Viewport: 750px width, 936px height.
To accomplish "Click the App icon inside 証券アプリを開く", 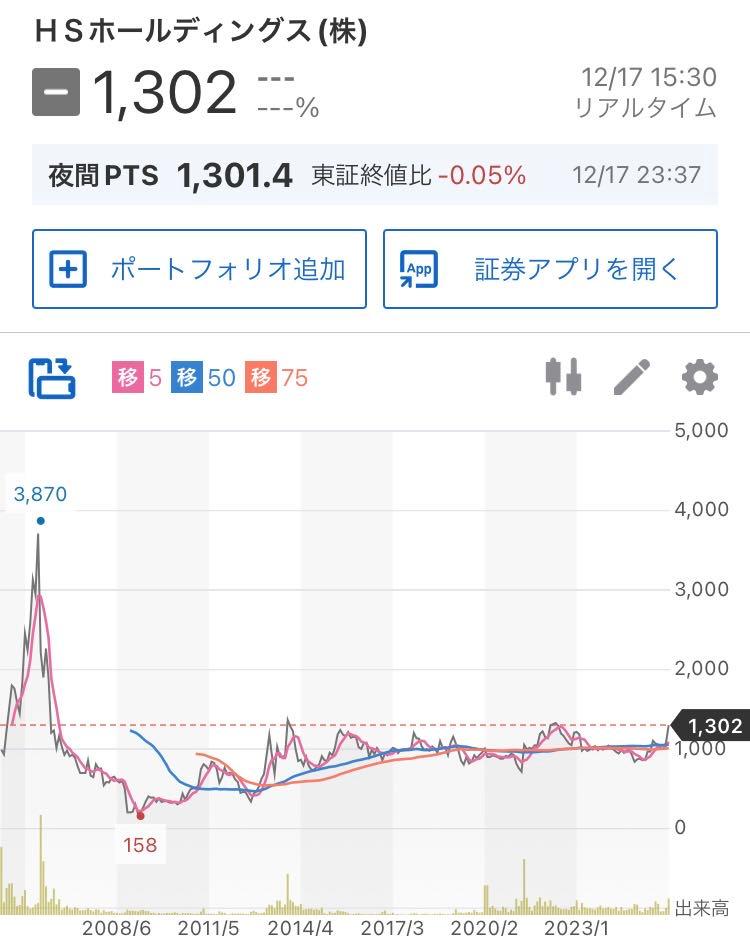I will [420, 268].
